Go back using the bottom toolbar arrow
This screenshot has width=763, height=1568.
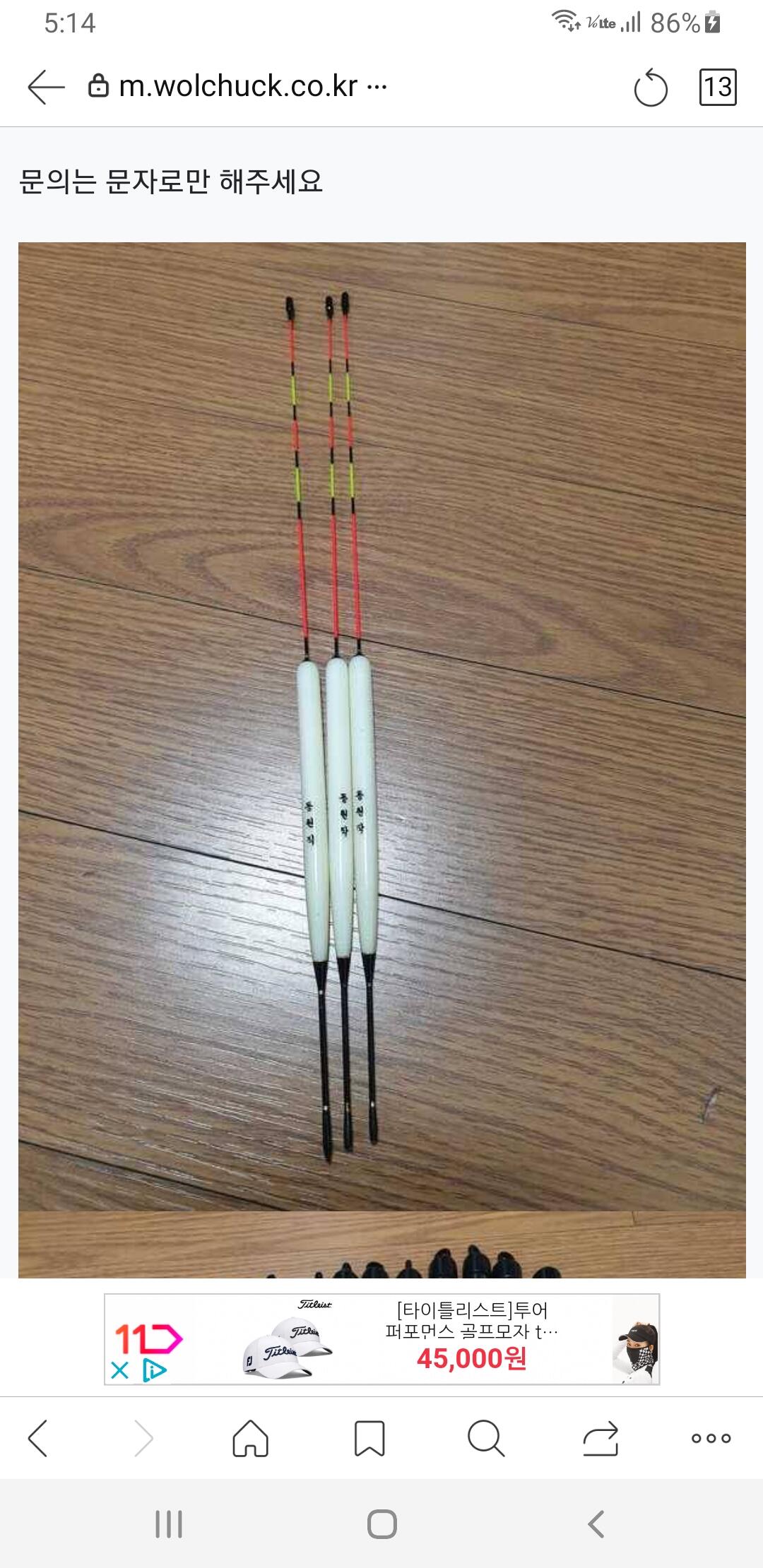38,1438
